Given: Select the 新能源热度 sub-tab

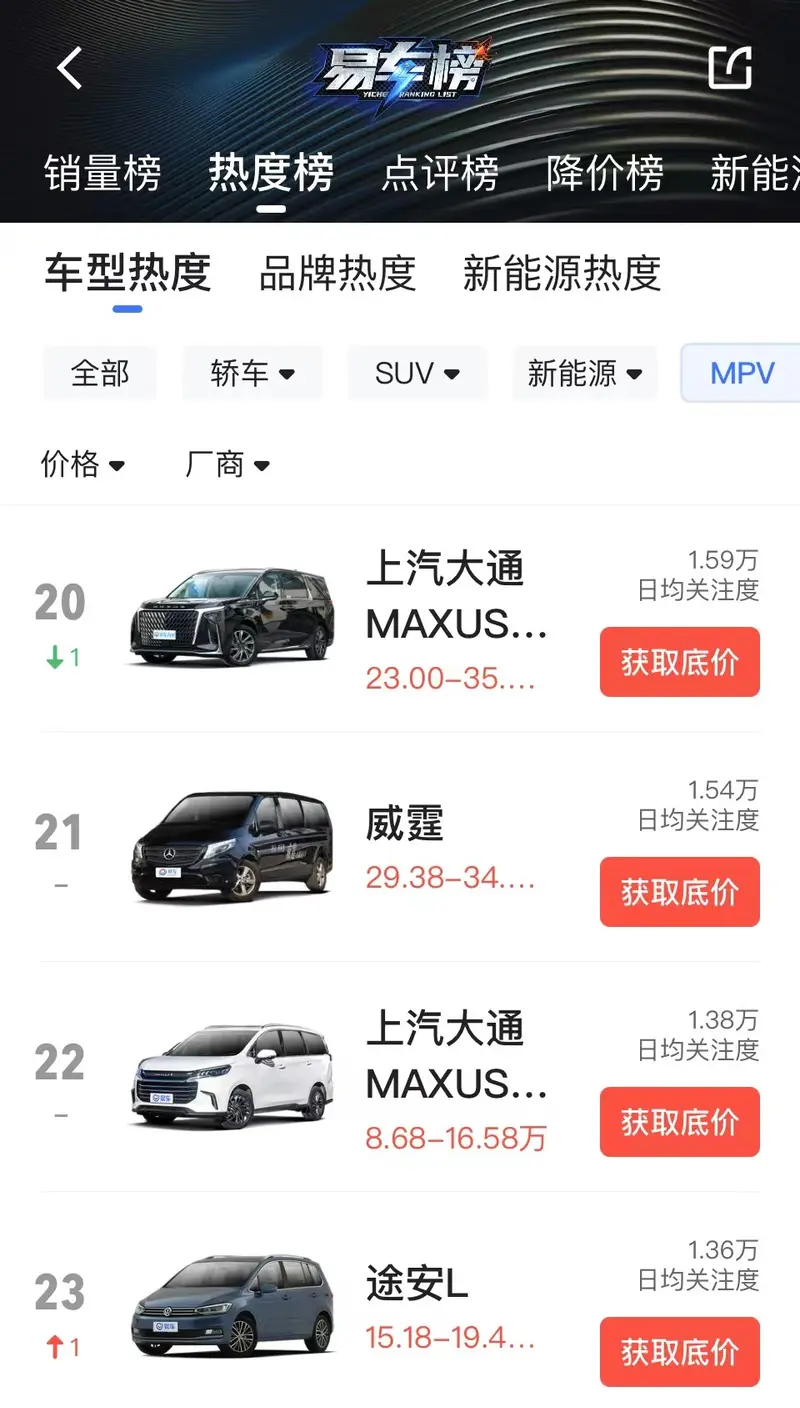Looking at the screenshot, I should pyautogui.click(x=561, y=273).
